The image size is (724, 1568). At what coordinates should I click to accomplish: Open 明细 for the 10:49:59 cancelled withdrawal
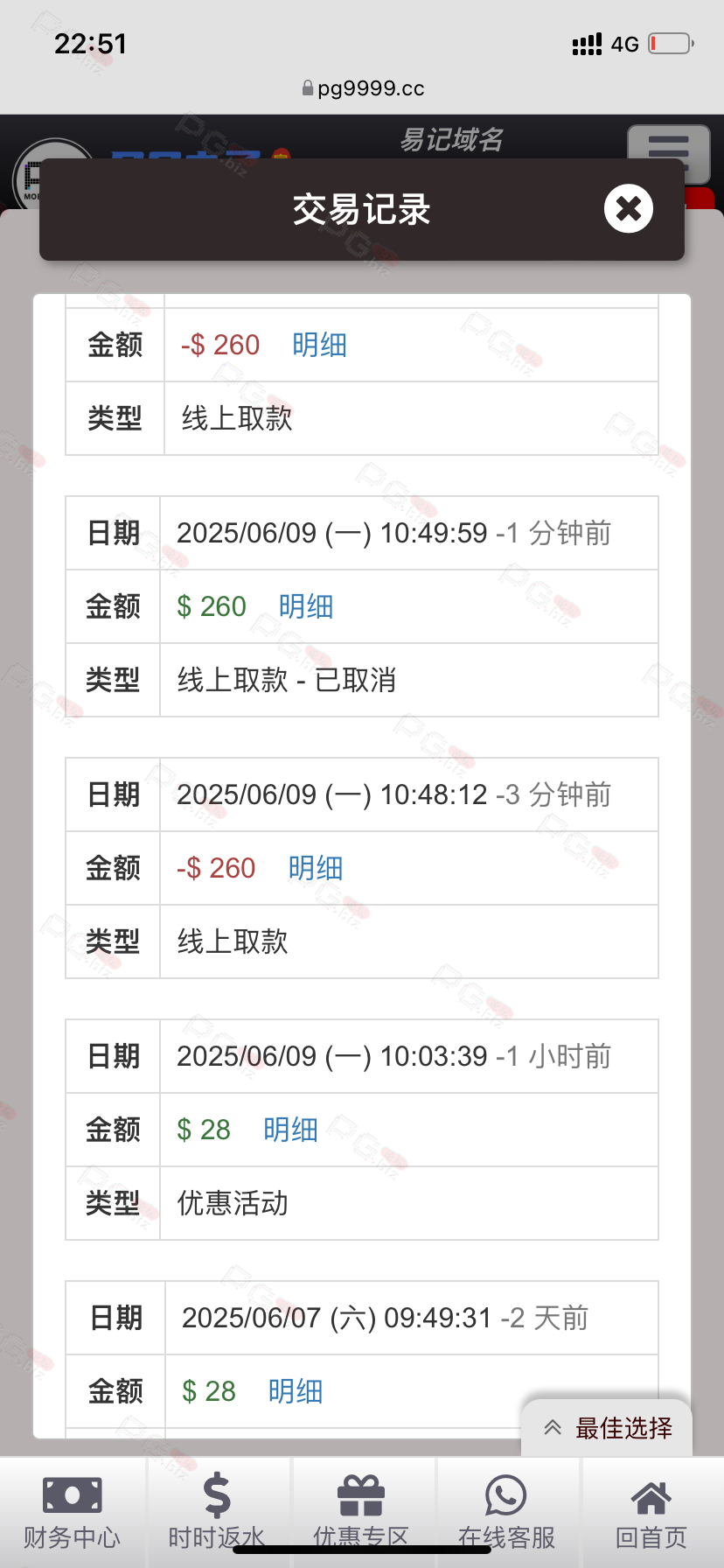(306, 606)
